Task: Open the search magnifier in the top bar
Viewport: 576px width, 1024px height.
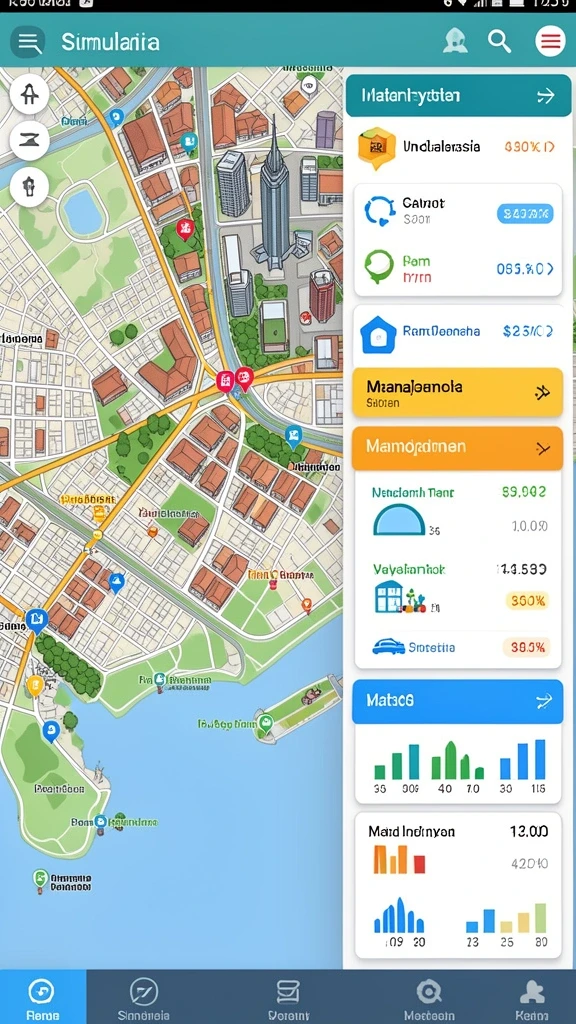Action: (x=499, y=42)
